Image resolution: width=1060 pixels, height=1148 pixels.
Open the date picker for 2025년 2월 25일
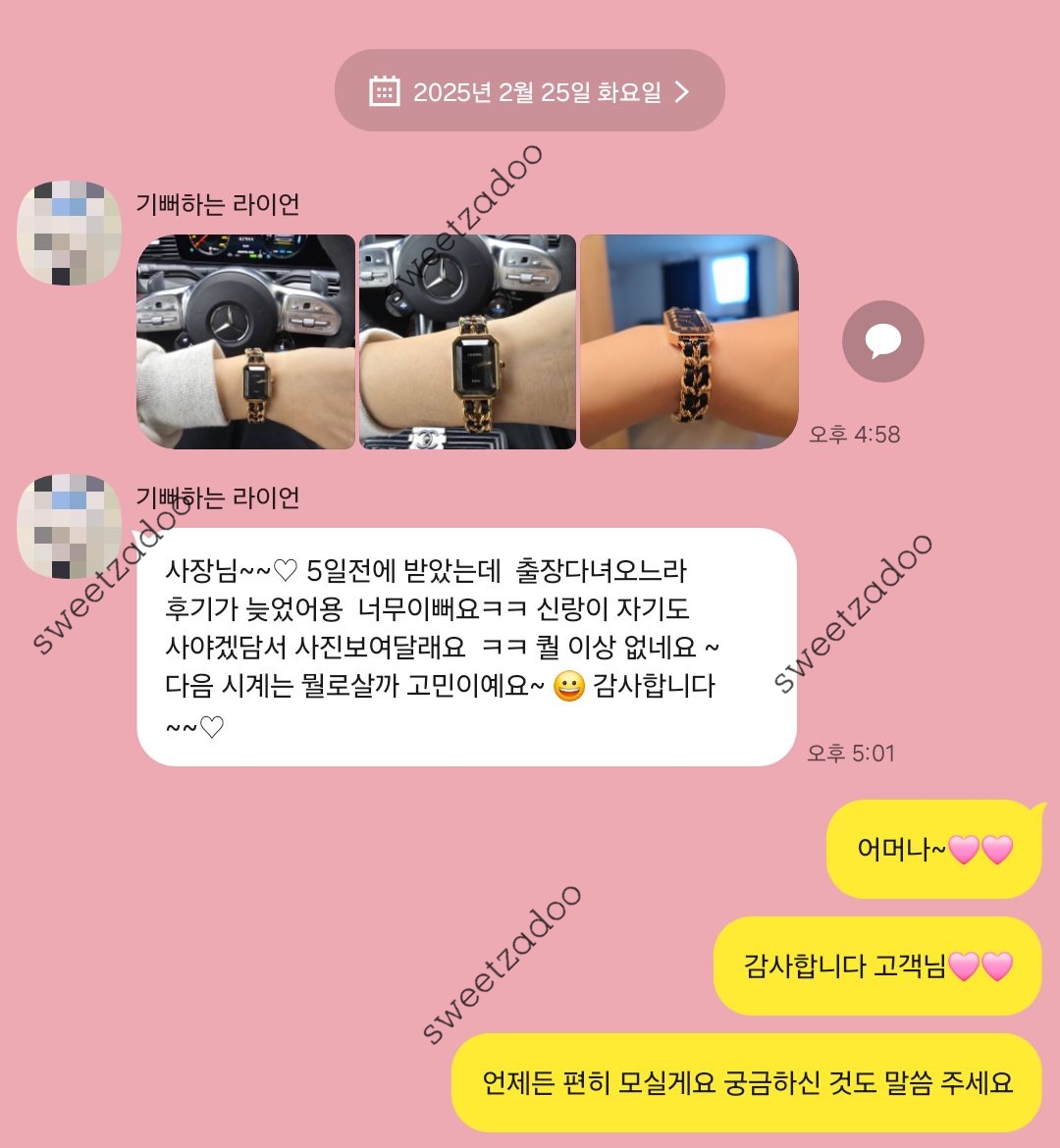pyautogui.click(x=529, y=92)
